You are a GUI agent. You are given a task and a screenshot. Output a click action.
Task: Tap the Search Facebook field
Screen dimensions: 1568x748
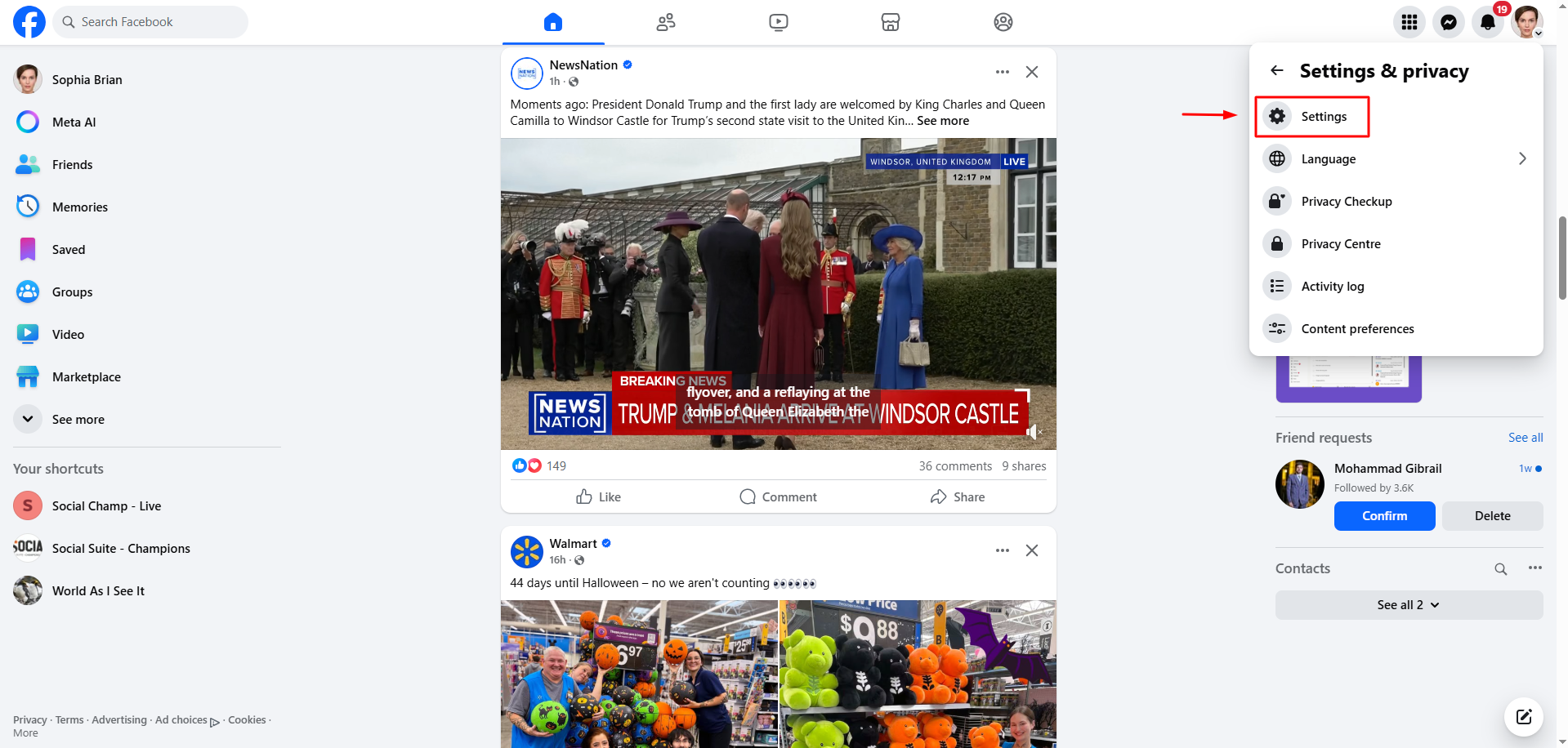pos(151,22)
